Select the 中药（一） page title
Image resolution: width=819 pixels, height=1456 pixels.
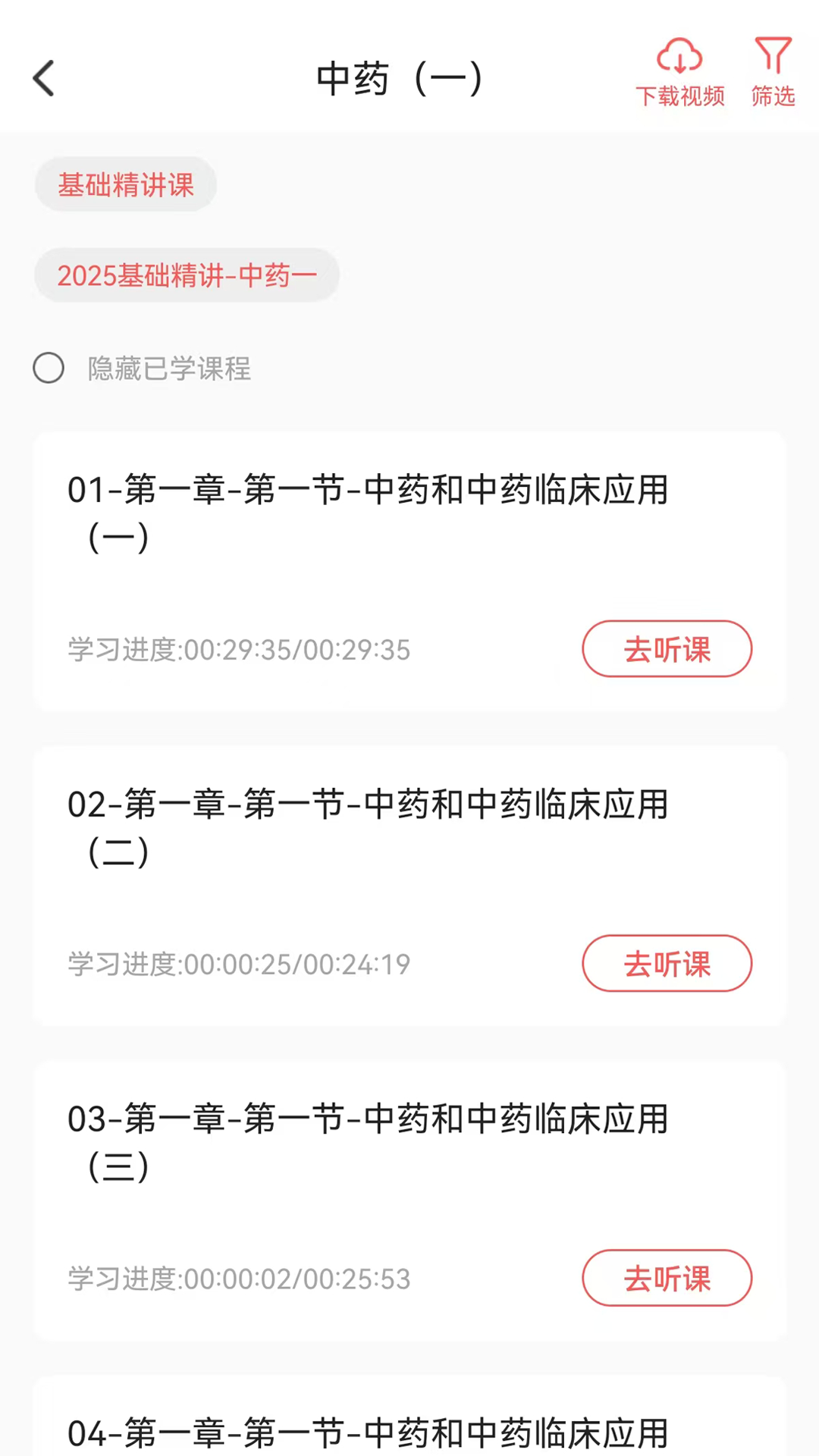400,77
